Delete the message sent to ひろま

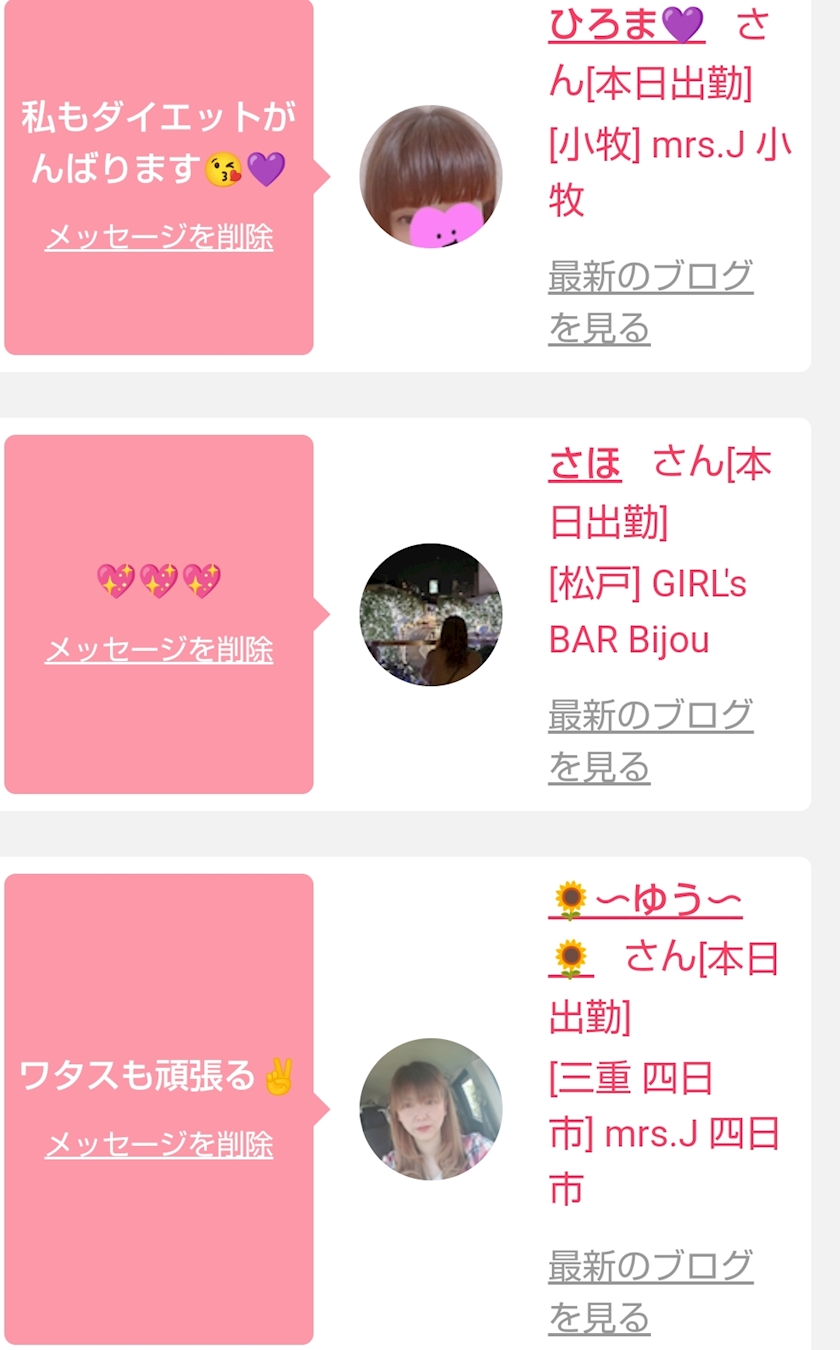coord(159,237)
